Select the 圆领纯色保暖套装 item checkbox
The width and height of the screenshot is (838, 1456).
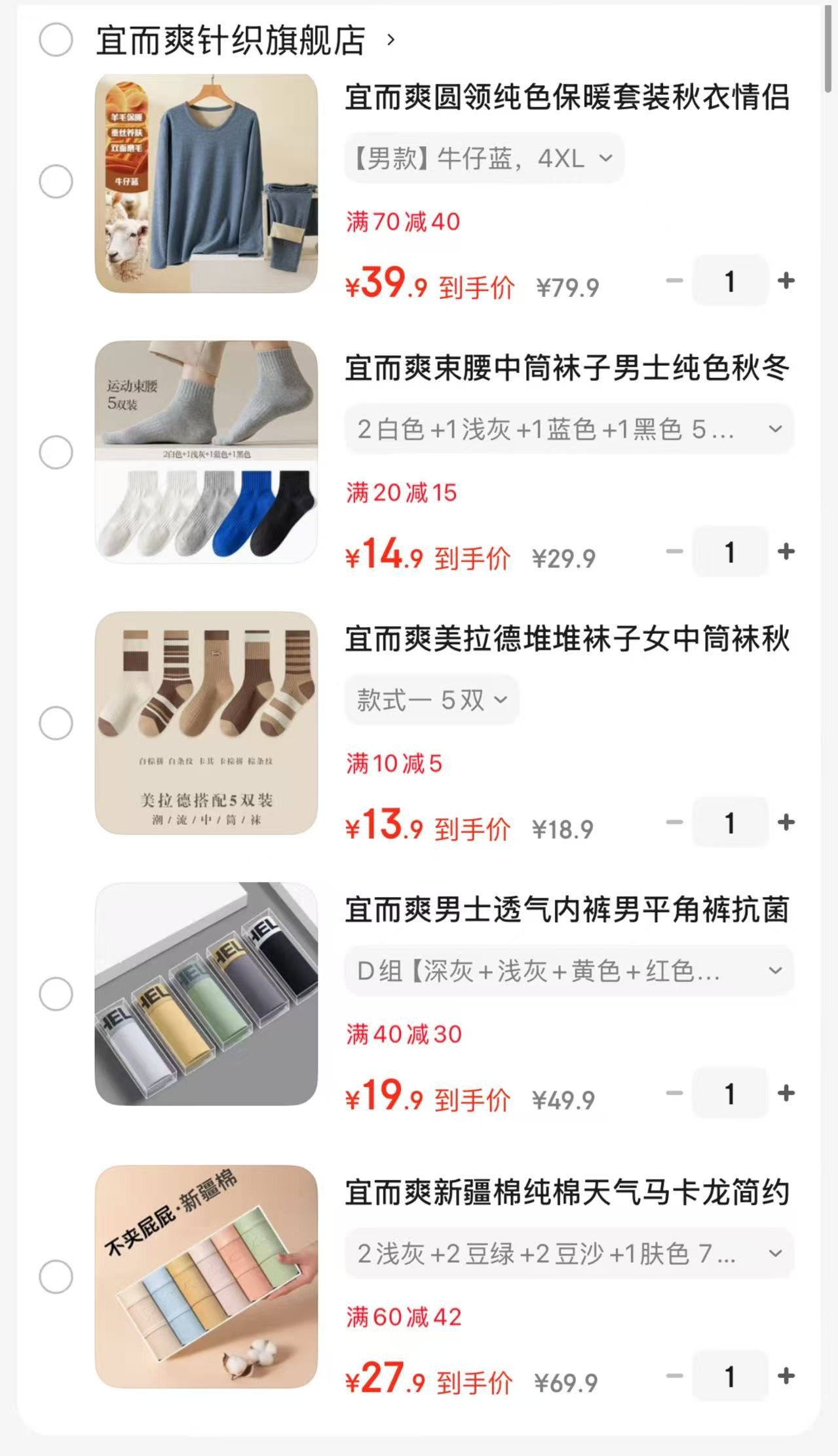pos(56,182)
